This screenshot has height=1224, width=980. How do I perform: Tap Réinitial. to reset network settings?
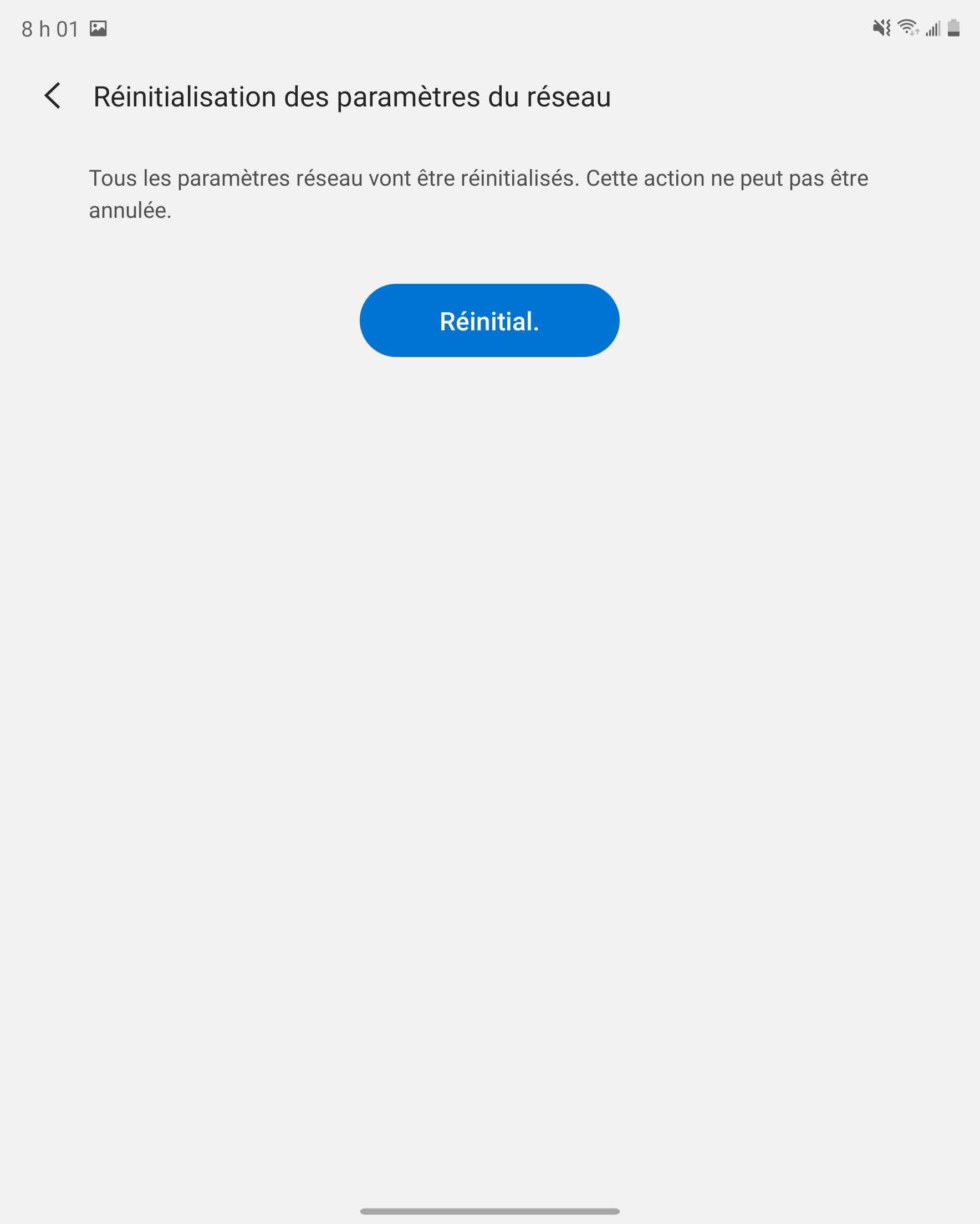[489, 320]
